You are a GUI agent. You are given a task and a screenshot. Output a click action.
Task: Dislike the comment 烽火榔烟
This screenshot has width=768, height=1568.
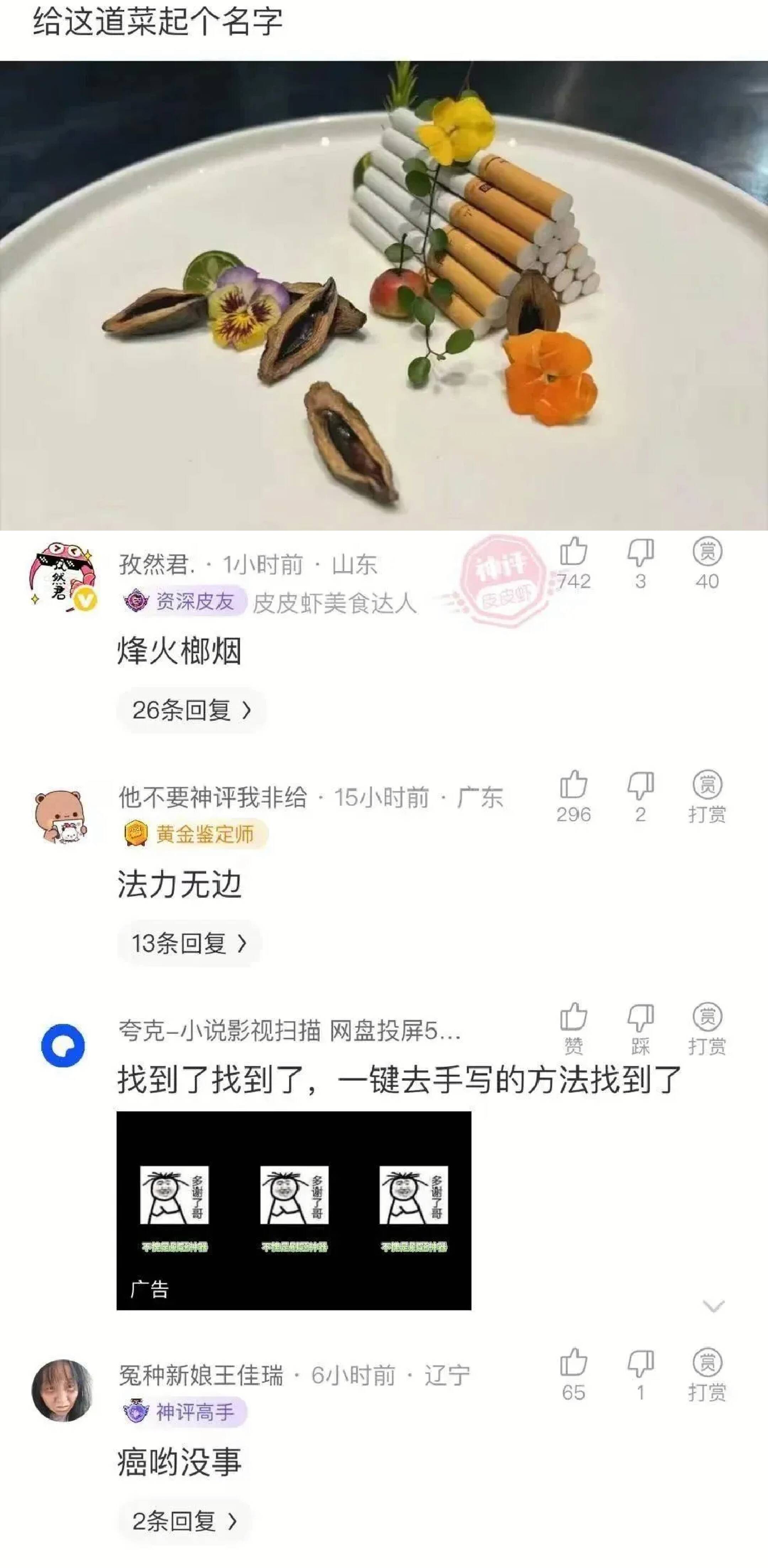coord(640,553)
